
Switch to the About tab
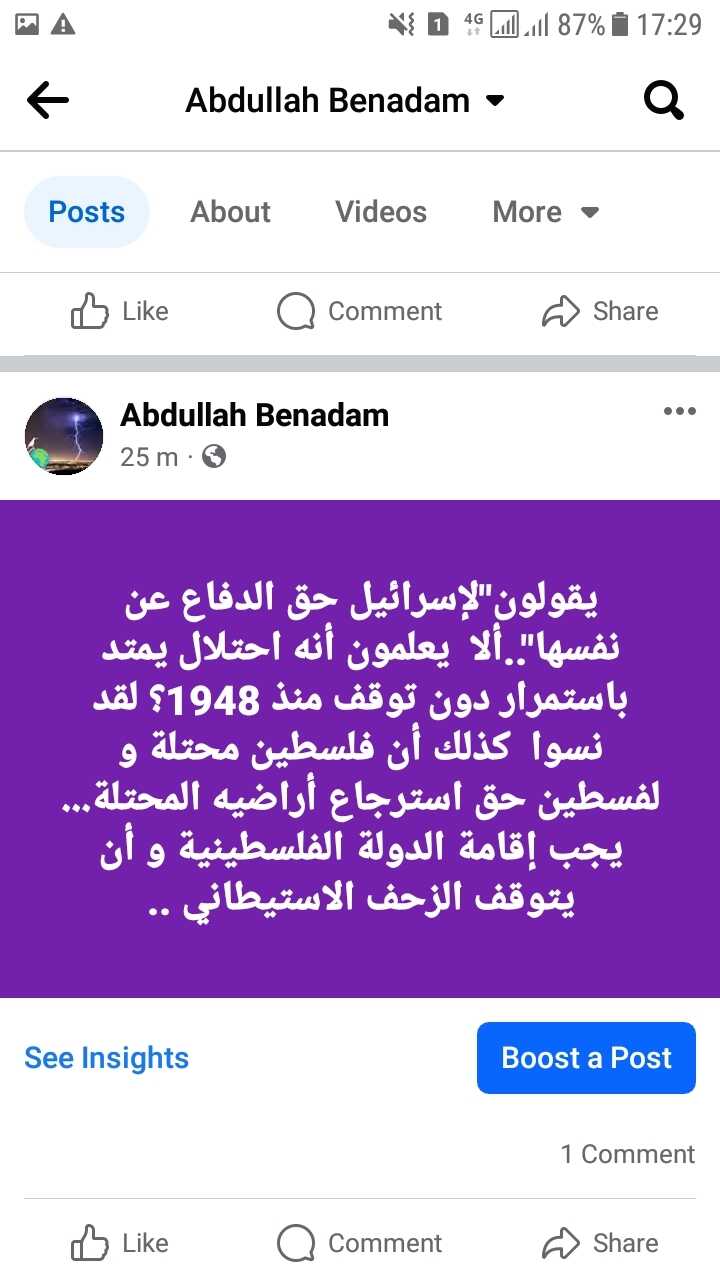[230, 212]
